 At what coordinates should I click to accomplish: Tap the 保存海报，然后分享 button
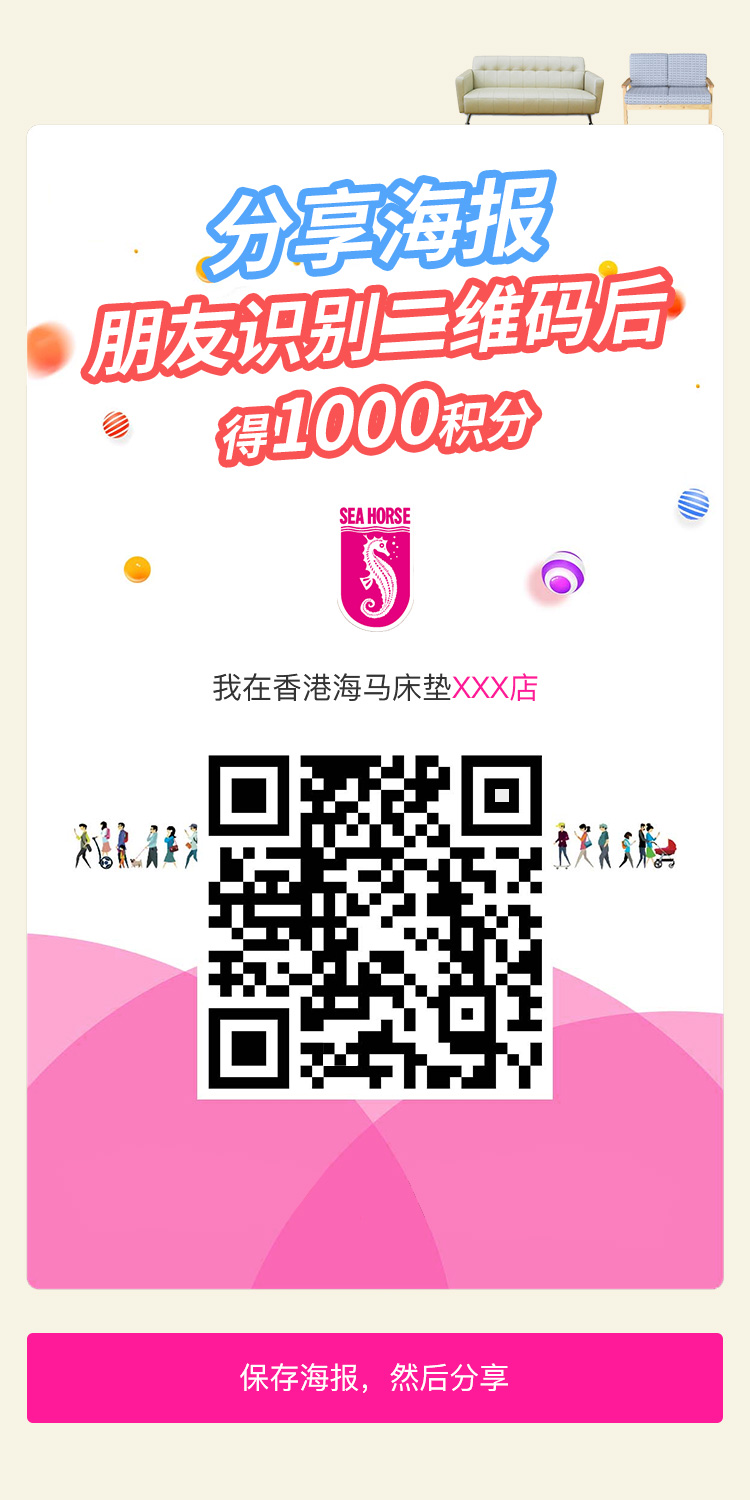tap(375, 1377)
